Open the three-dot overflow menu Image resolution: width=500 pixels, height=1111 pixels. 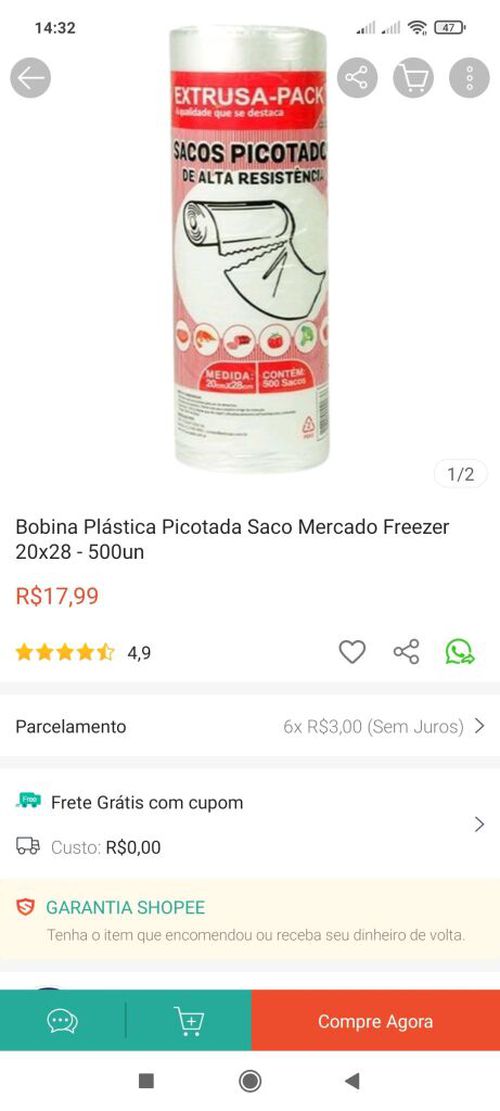tap(470, 78)
